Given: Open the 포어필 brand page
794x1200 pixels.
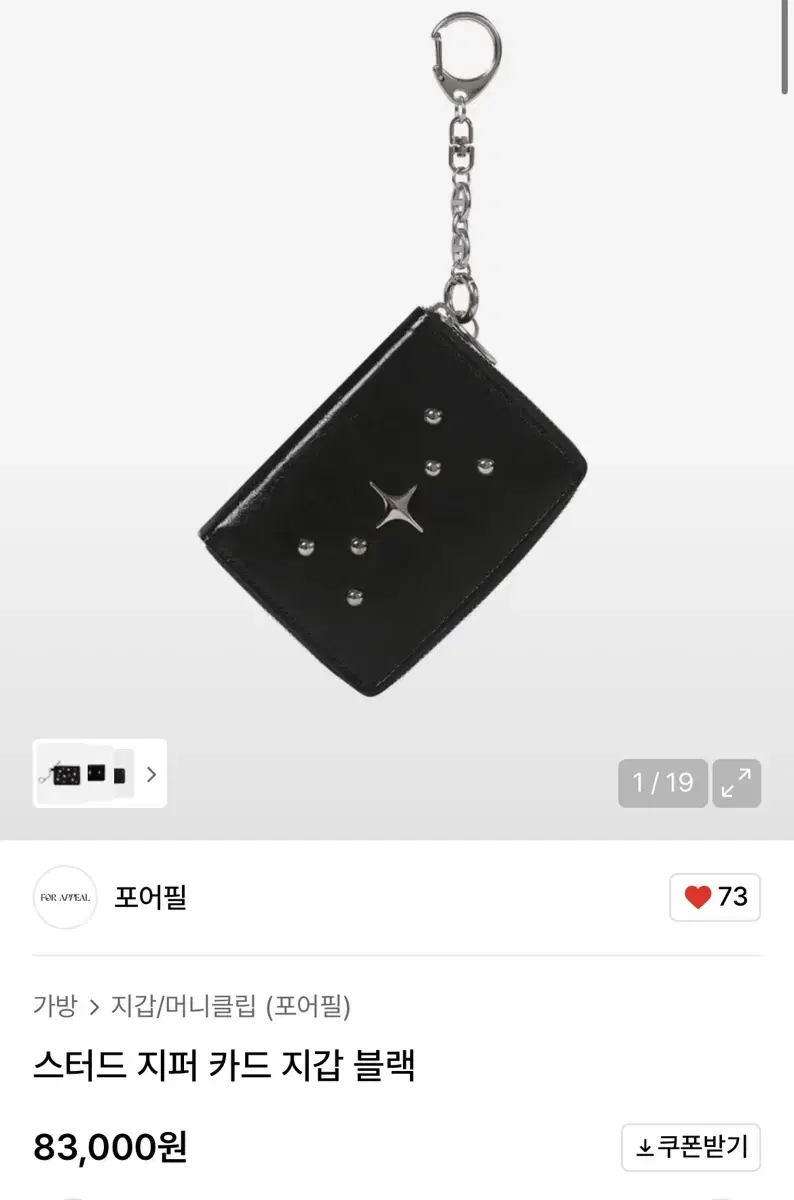Looking at the screenshot, I should pos(150,897).
